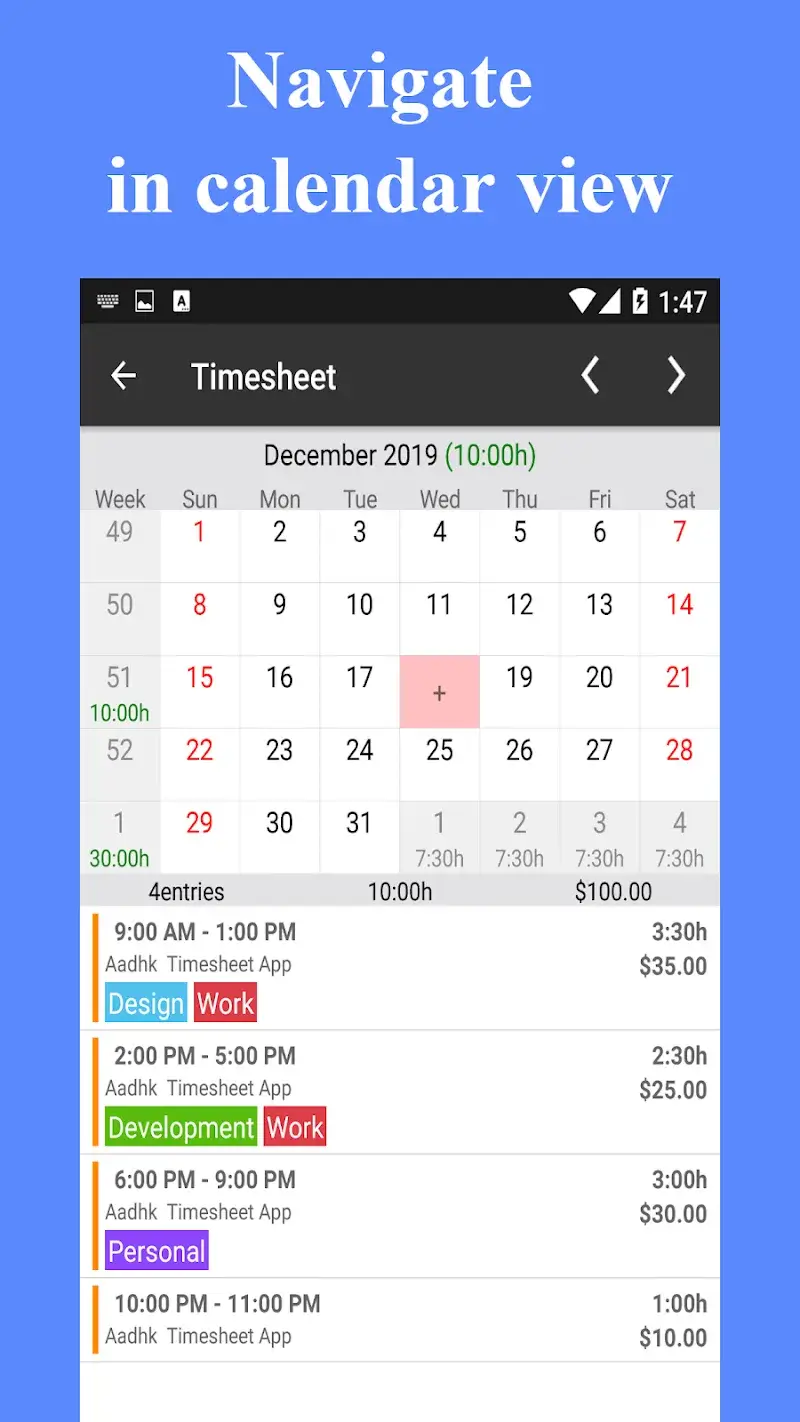Tap the 'A' notification icon in status bar
The width and height of the screenshot is (800, 1422).
[x=182, y=301]
